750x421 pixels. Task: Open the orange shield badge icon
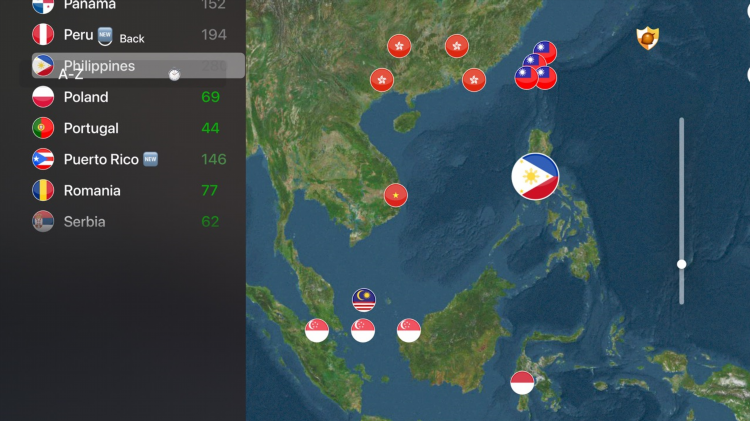[x=648, y=39]
